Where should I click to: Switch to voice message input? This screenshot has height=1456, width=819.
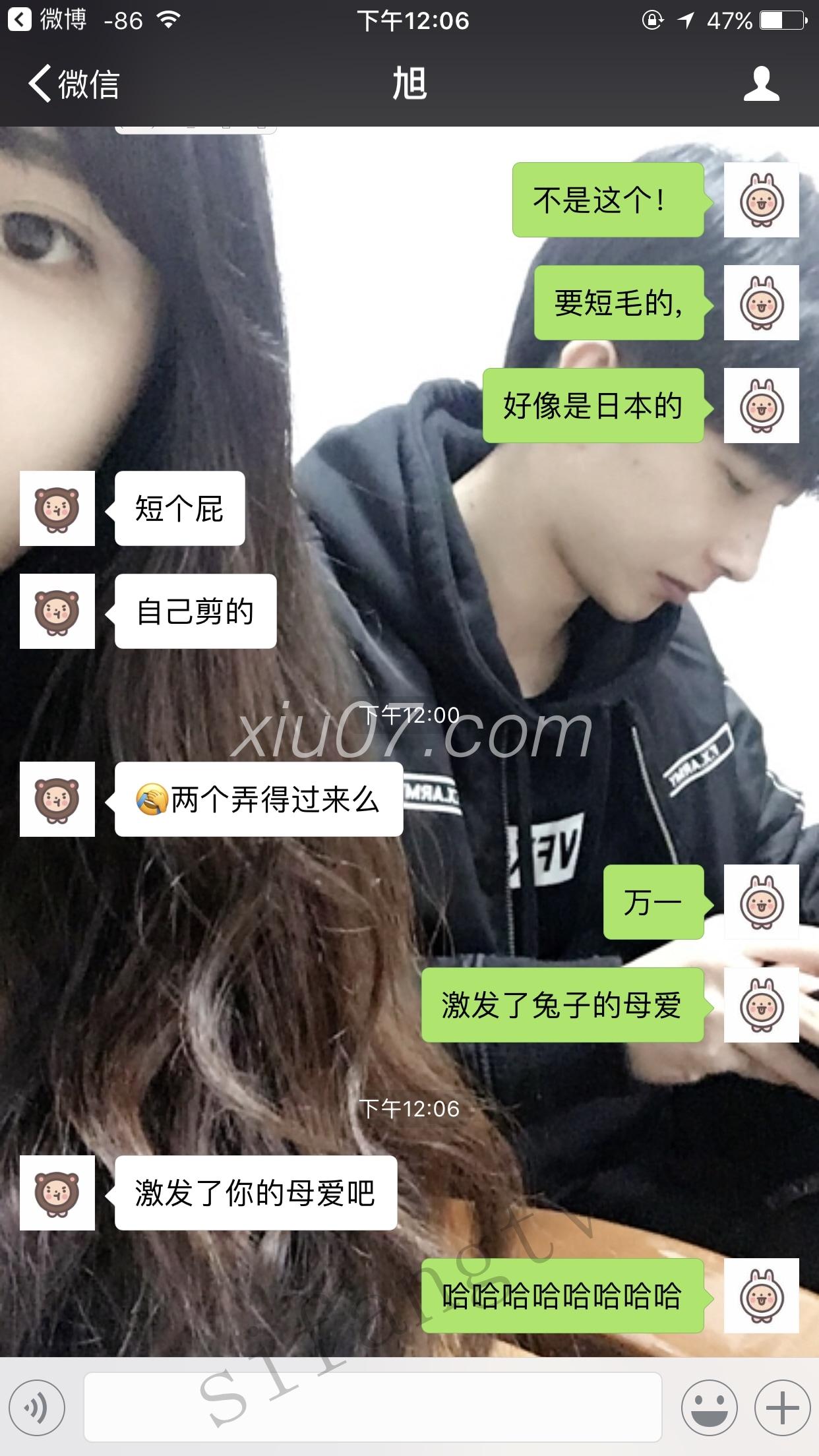coord(38,1408)
